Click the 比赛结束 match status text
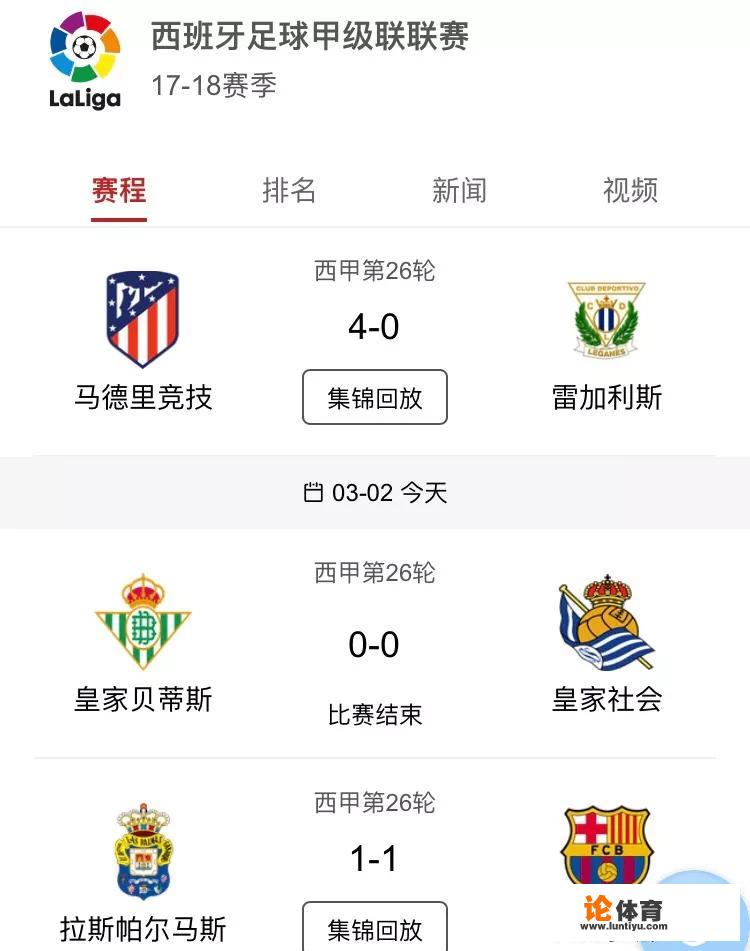 [374, 715]
